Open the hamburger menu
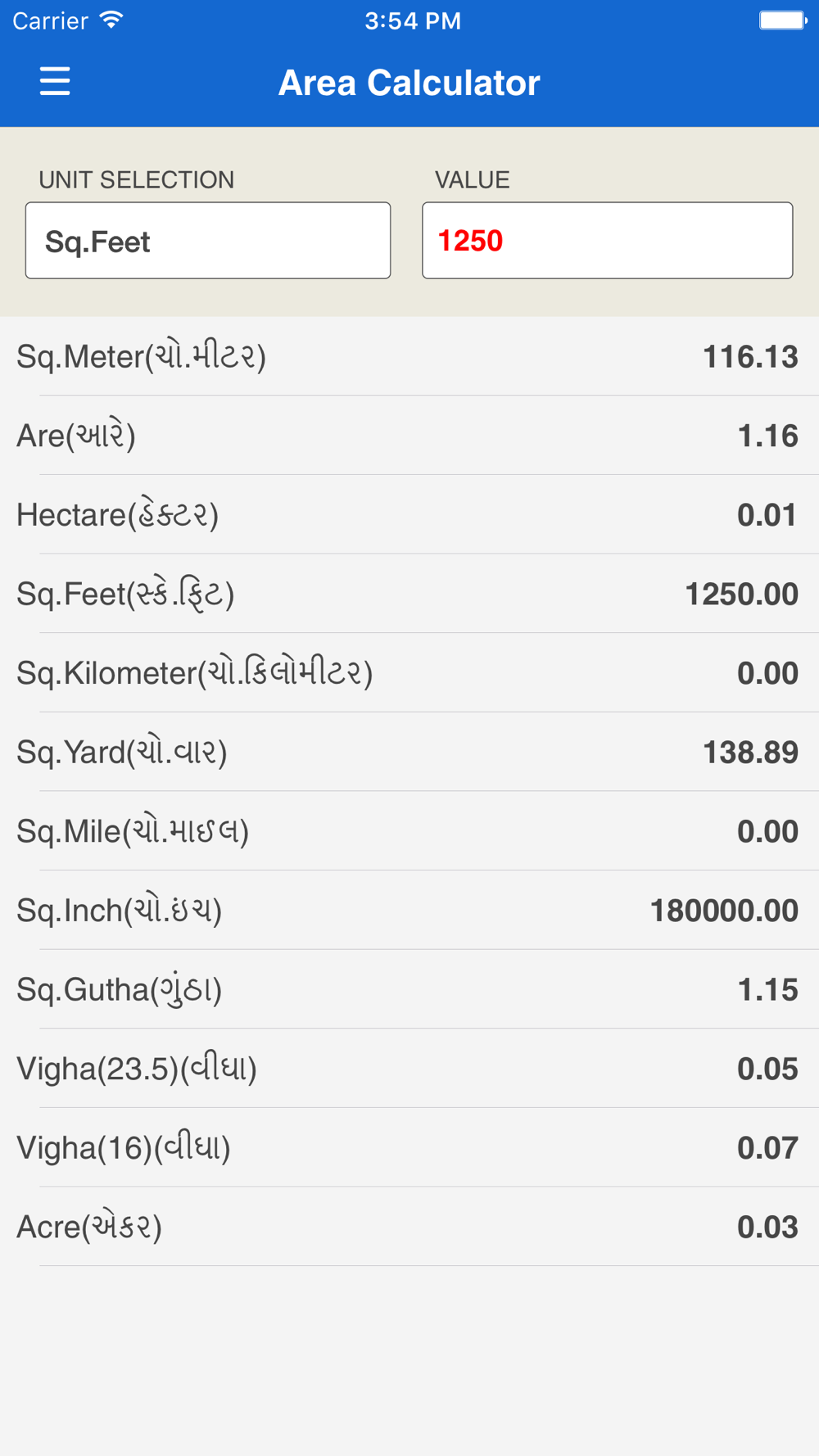 tap(55, 82)
